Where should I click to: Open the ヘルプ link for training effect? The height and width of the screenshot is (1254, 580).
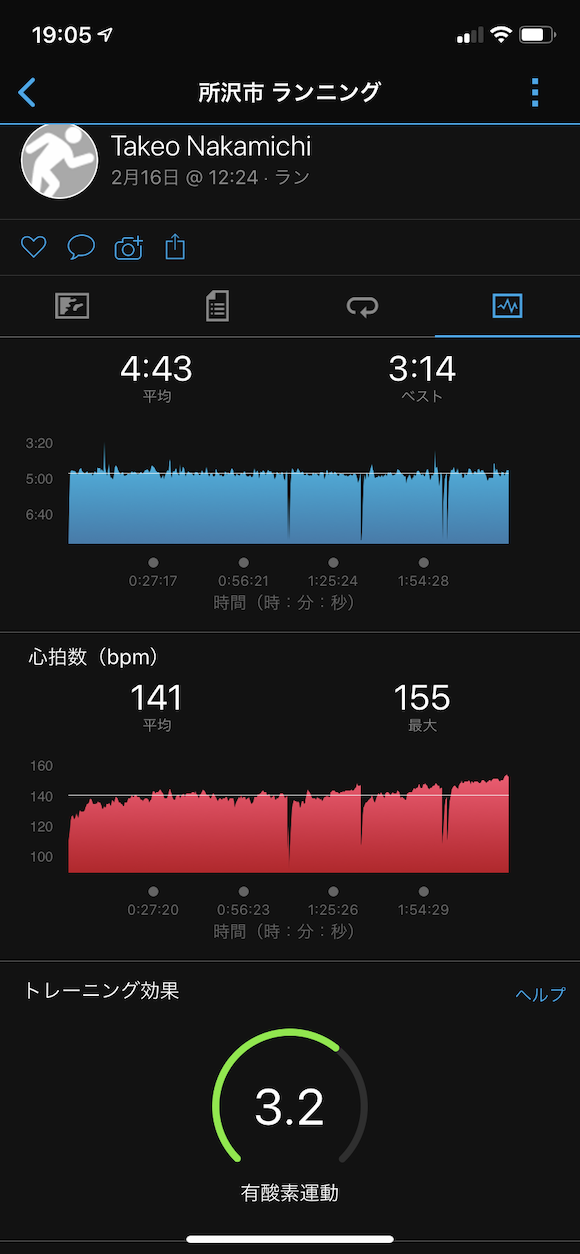(540, 994)
